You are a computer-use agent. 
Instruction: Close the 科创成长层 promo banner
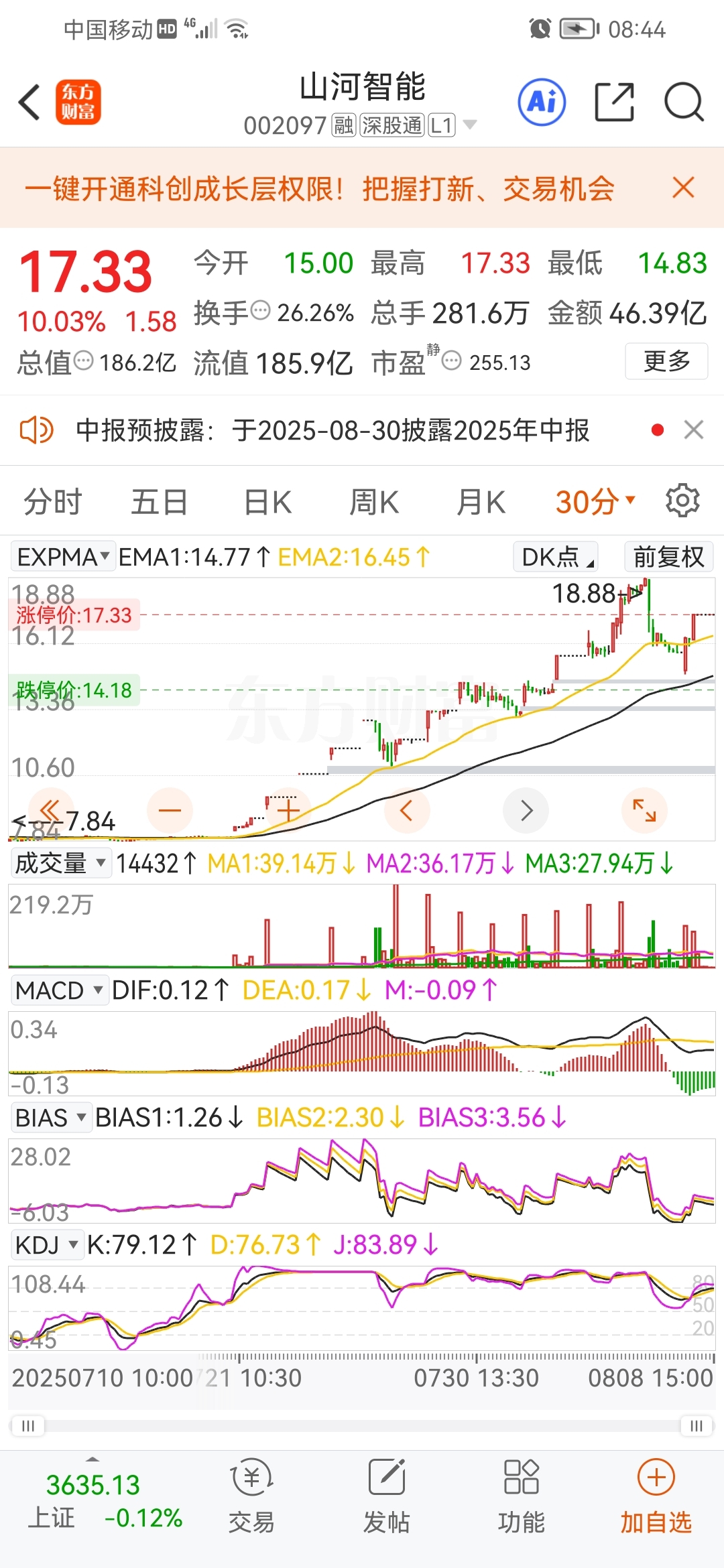[x=683, y=188]
